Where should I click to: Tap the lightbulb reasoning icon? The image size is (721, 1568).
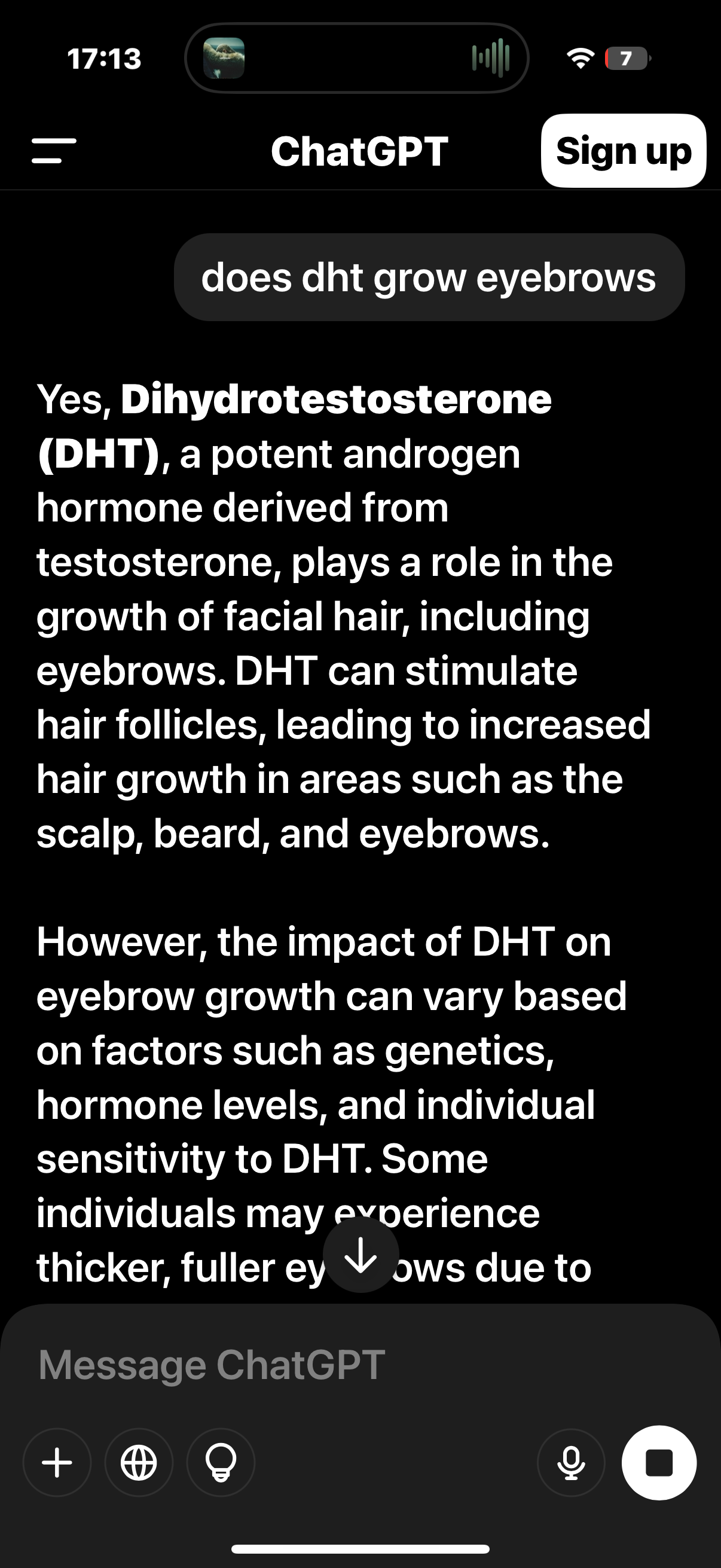point(221,1462)
